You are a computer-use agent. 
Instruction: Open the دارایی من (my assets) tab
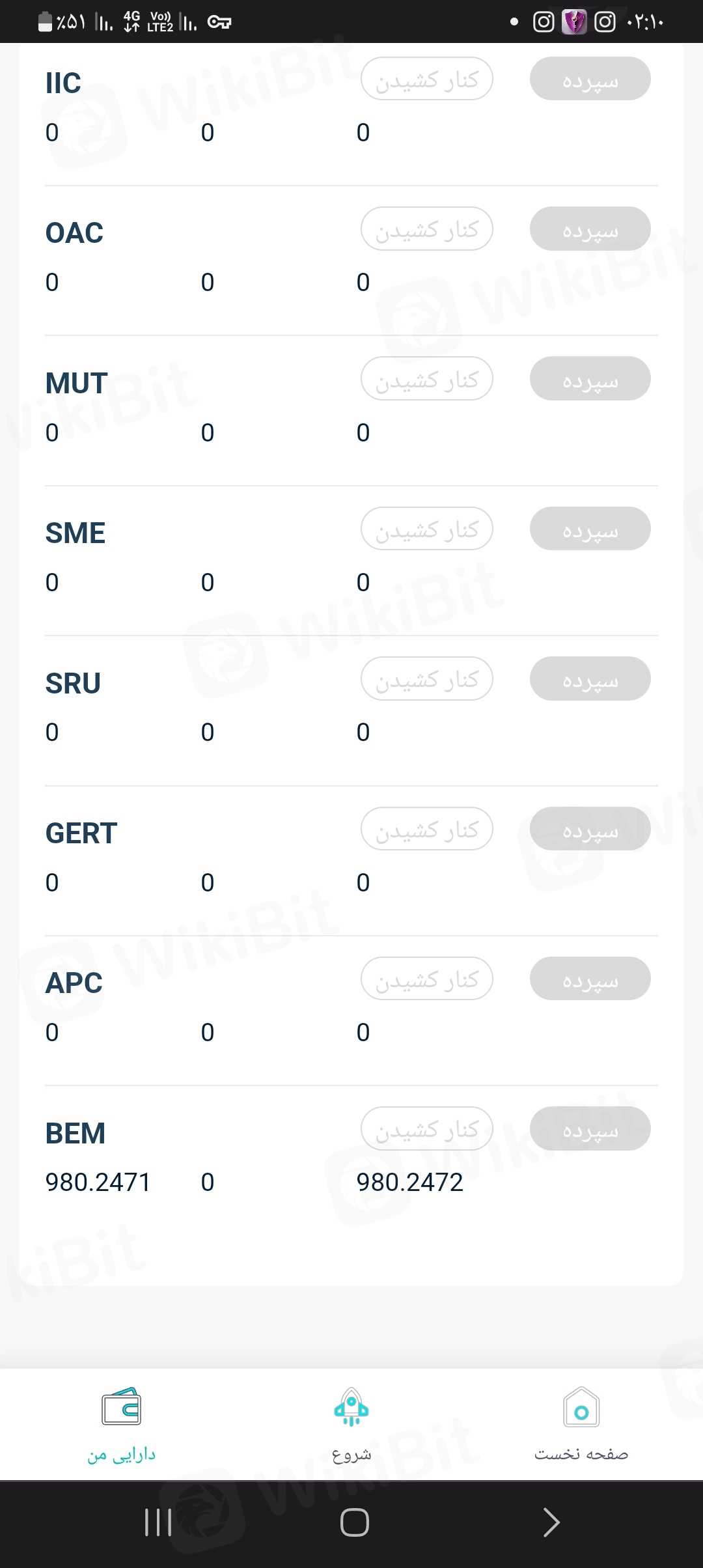pos(122,1423)
